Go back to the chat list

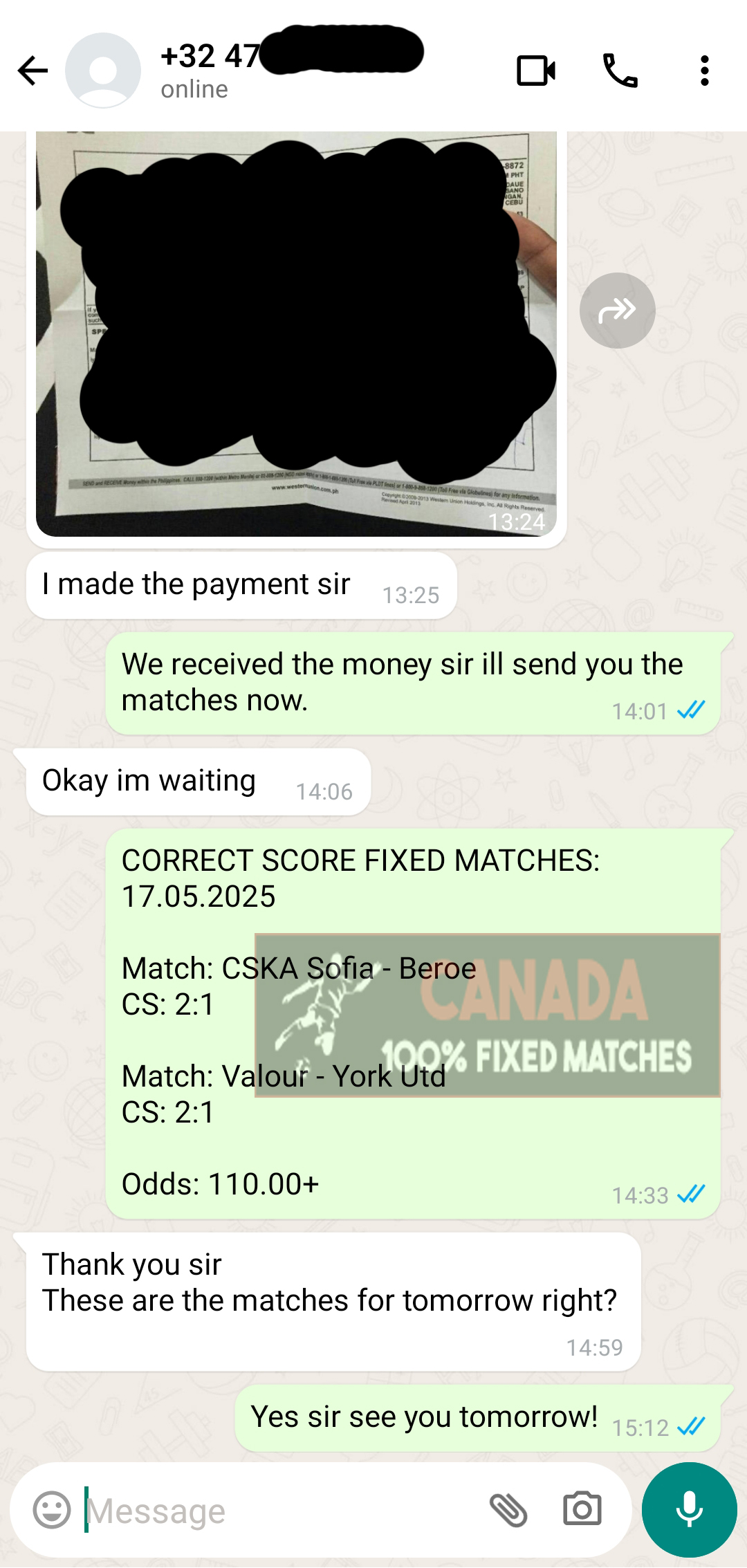[x=33, y=71]
